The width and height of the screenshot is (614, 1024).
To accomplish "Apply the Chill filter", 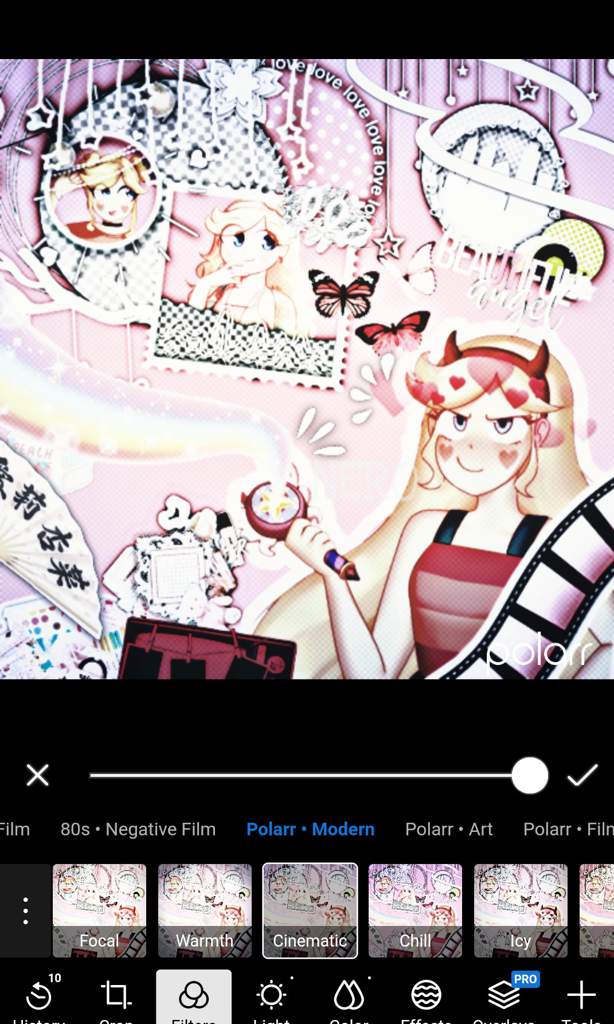I will click(415, 910).
